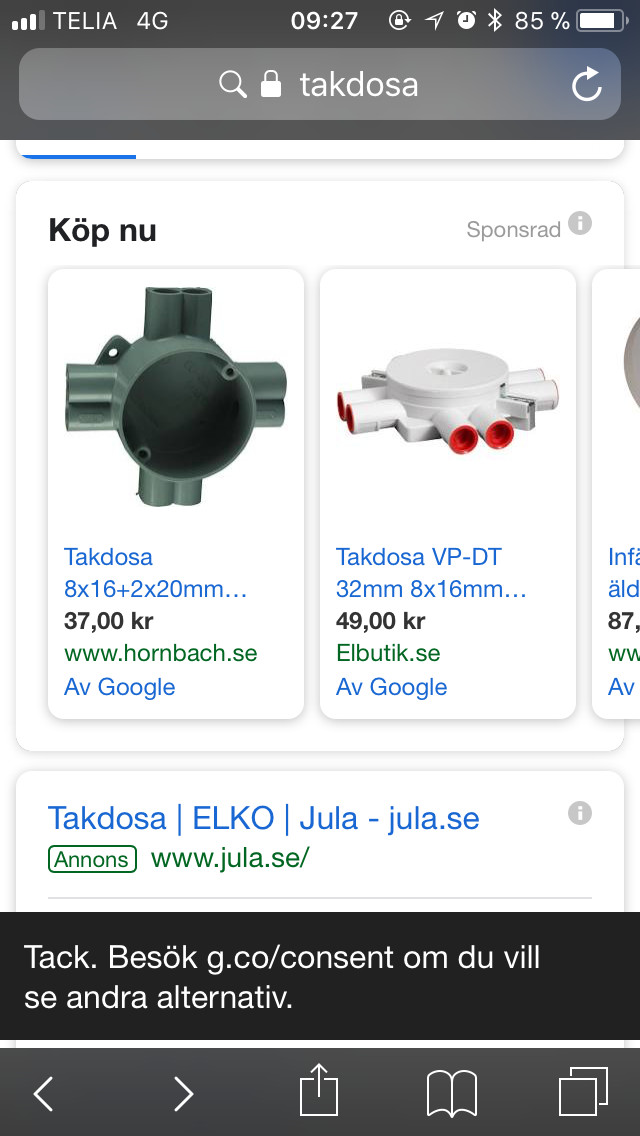
Task: Open Safari bookmarks
Action: pyautogui.click(x=452, y=1093)
